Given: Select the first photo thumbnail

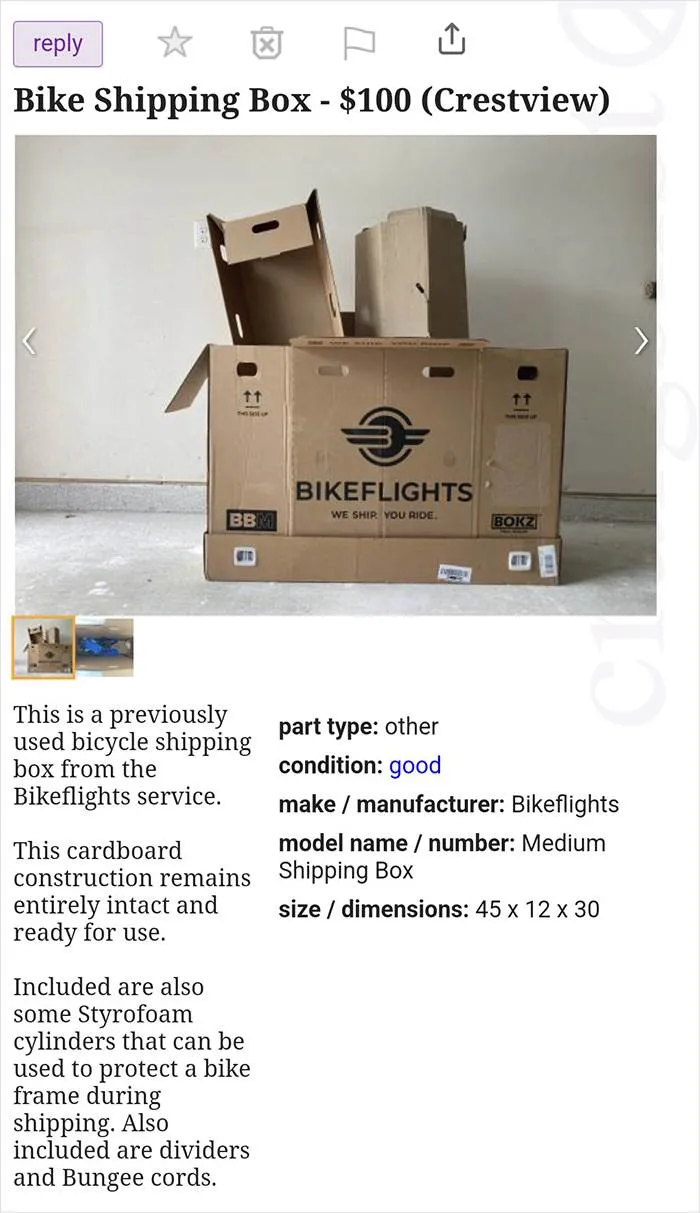Looking at the screenshot, I should 43,647.
